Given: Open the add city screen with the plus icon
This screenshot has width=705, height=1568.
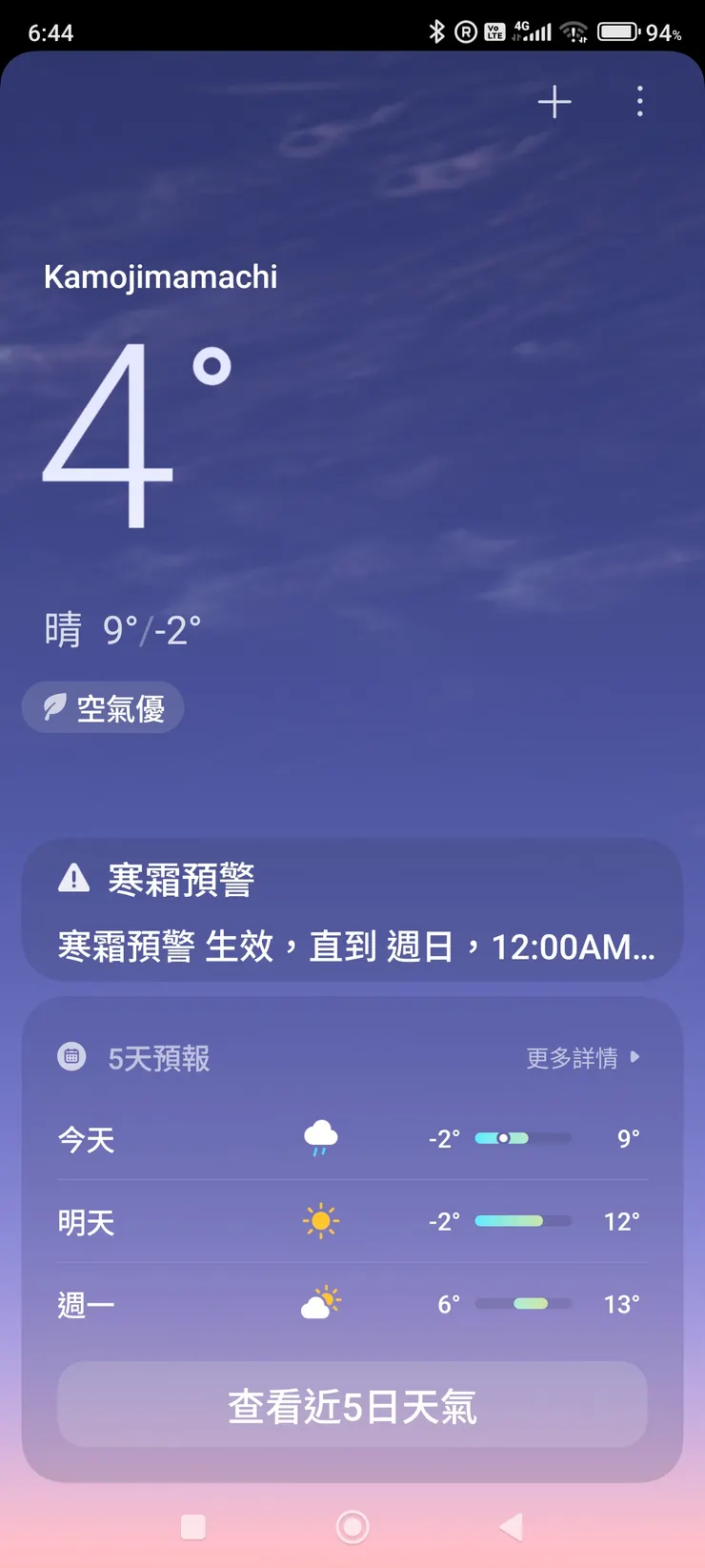Looking at the screenshot, I should click(x=554, y=102).
